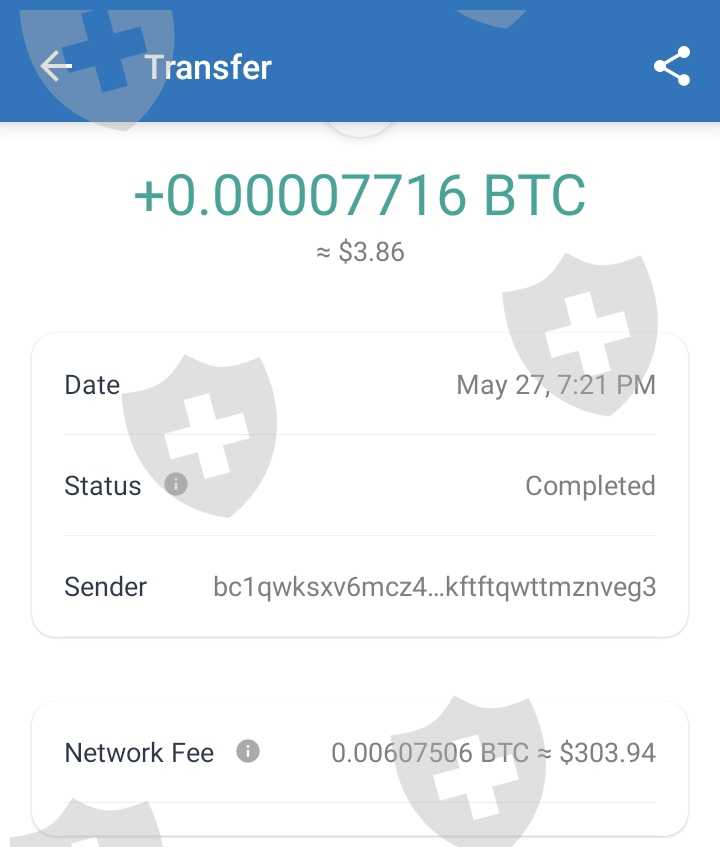Tap the Sender address row
Screen dimensions: 720x847
360,587
